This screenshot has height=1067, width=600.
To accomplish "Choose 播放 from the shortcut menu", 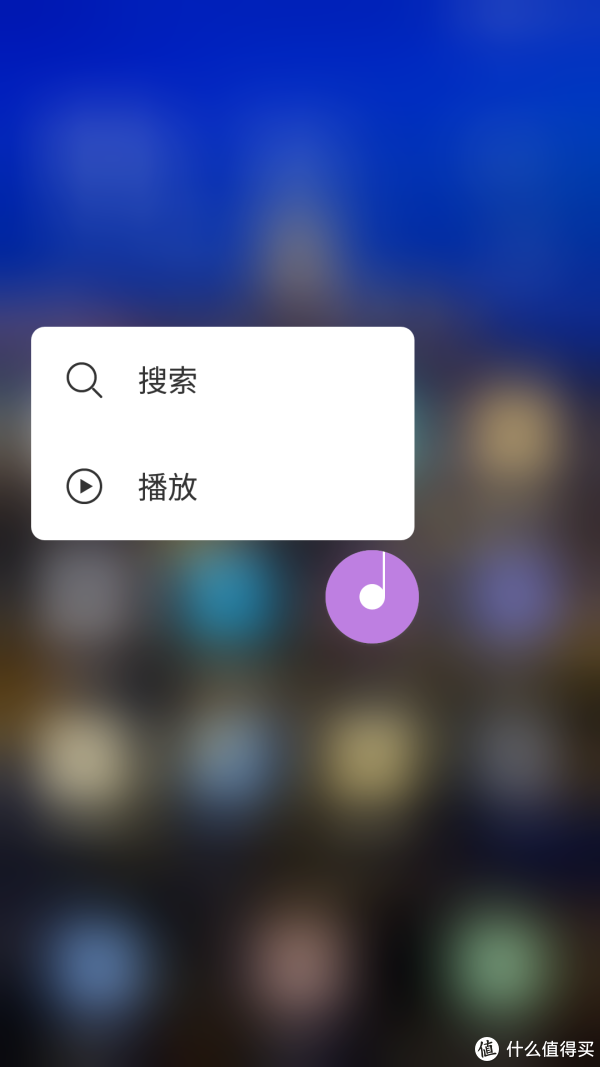I will tap(167, 487).
